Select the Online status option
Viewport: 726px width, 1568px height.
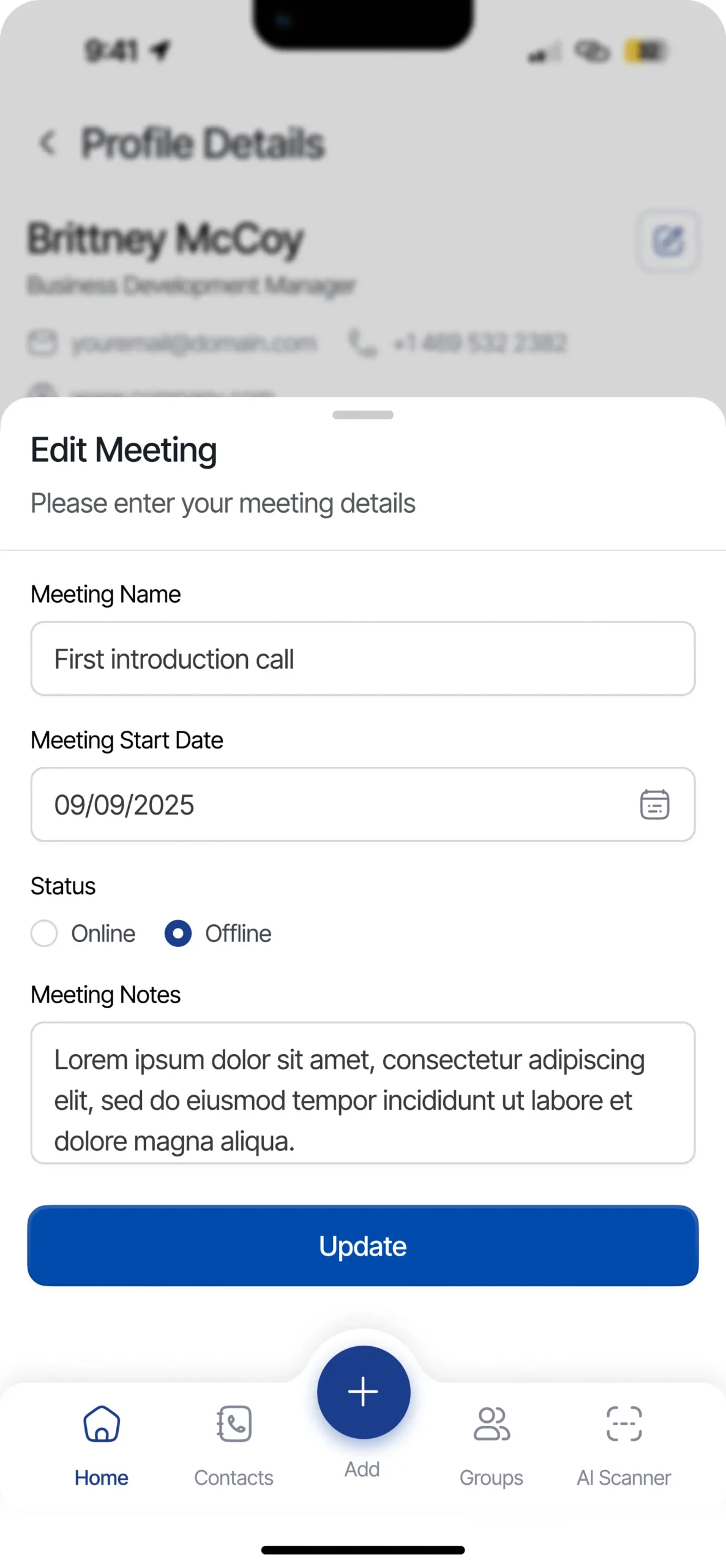point(44,933)
